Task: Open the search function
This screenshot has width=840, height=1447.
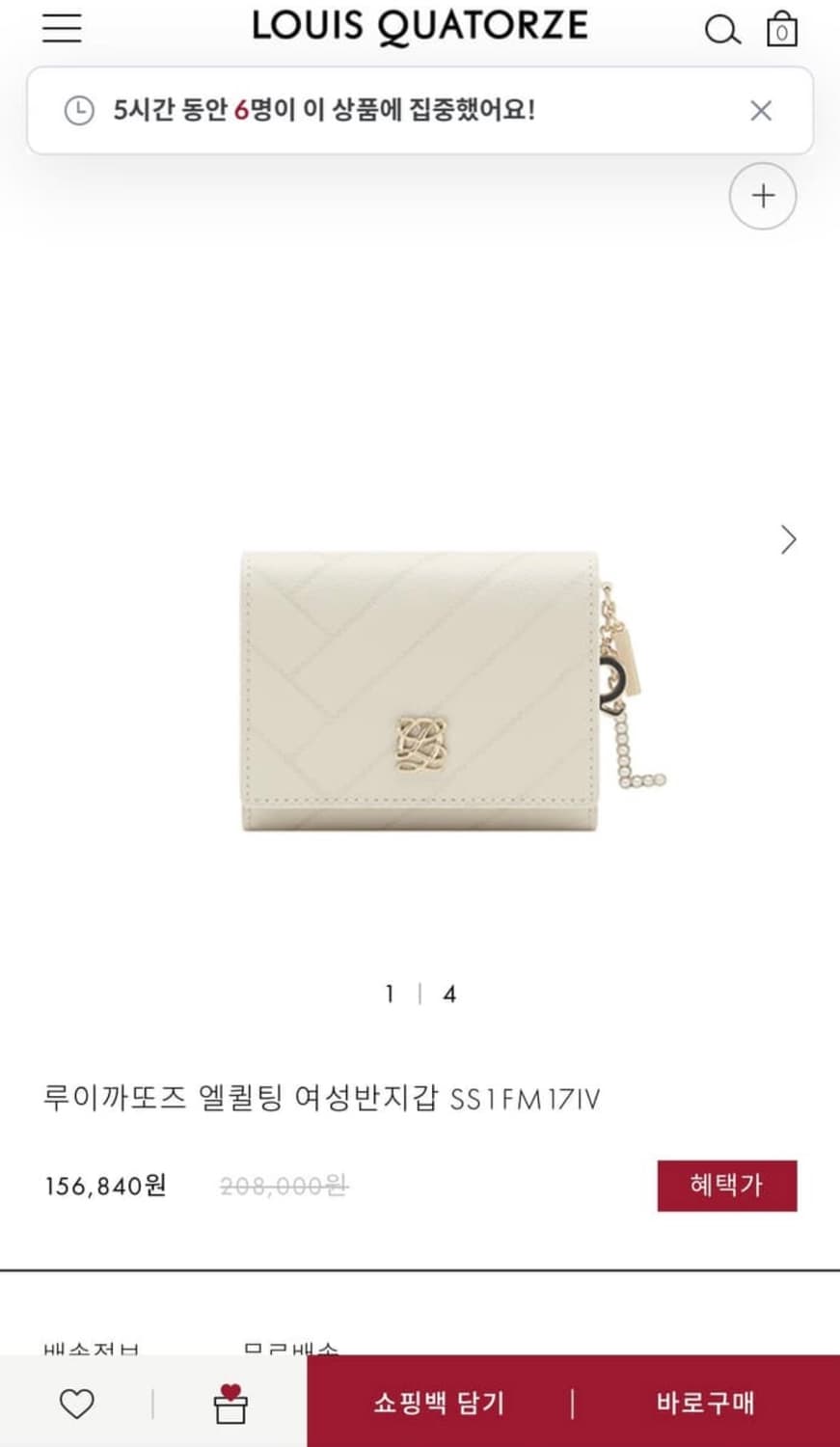Action: pyautogui.click(x=721, y=29)
